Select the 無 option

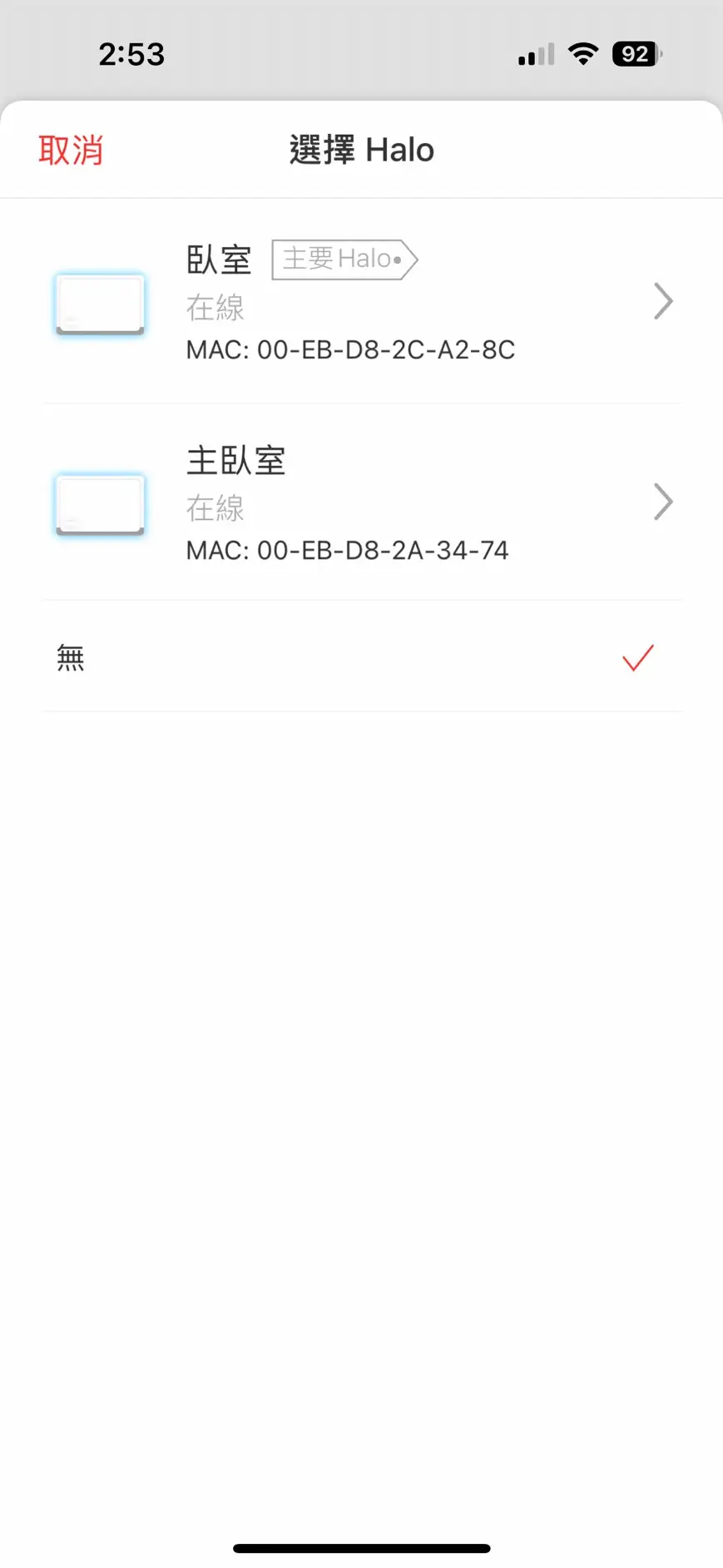pos(361,658)
